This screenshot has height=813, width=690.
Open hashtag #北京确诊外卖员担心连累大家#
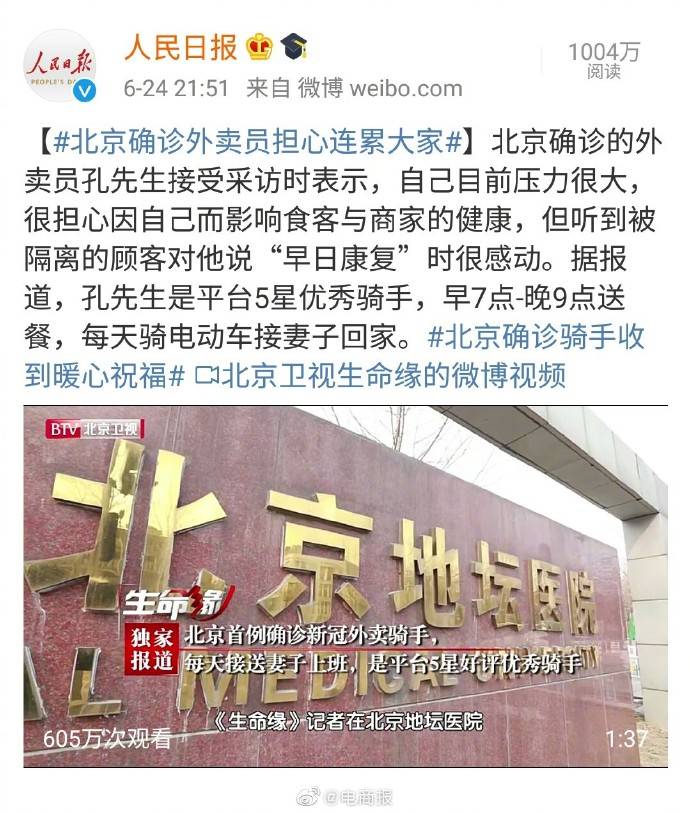[x=258, y=142]
